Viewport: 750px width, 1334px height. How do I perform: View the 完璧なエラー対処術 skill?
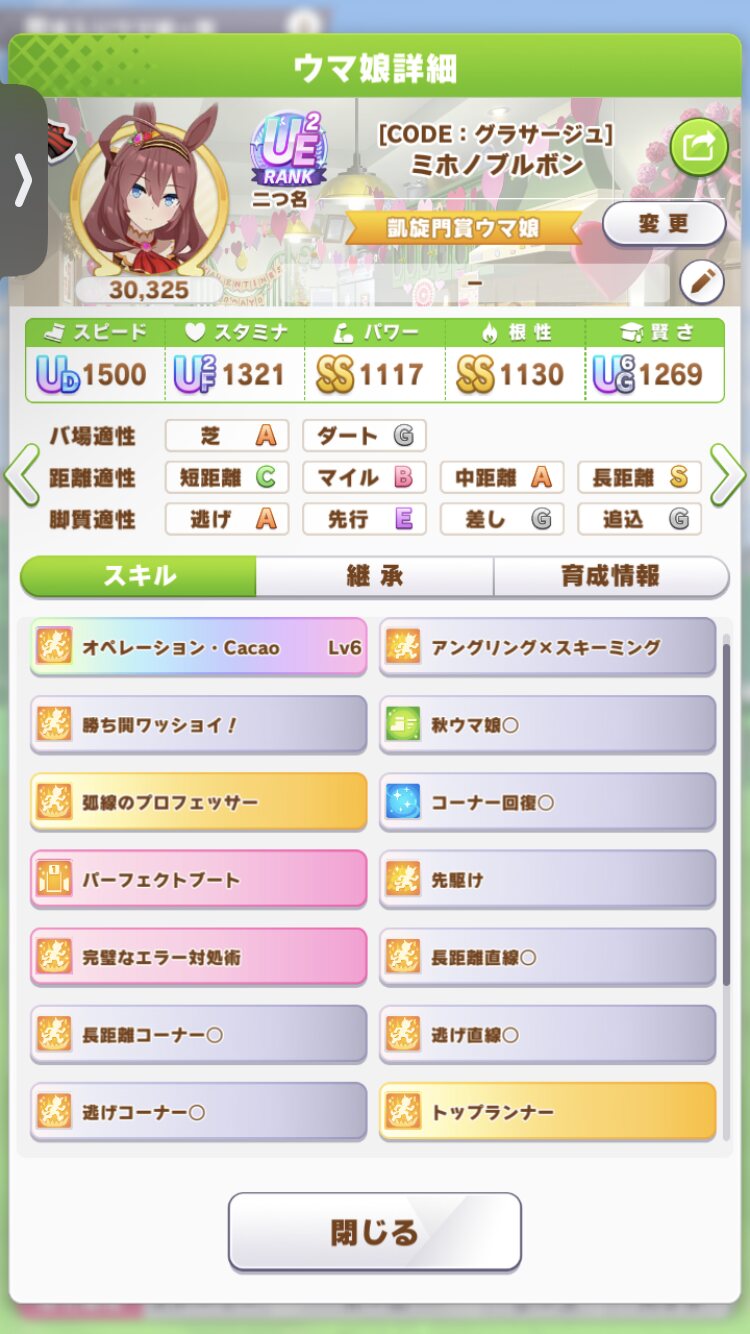coord(198,957)
